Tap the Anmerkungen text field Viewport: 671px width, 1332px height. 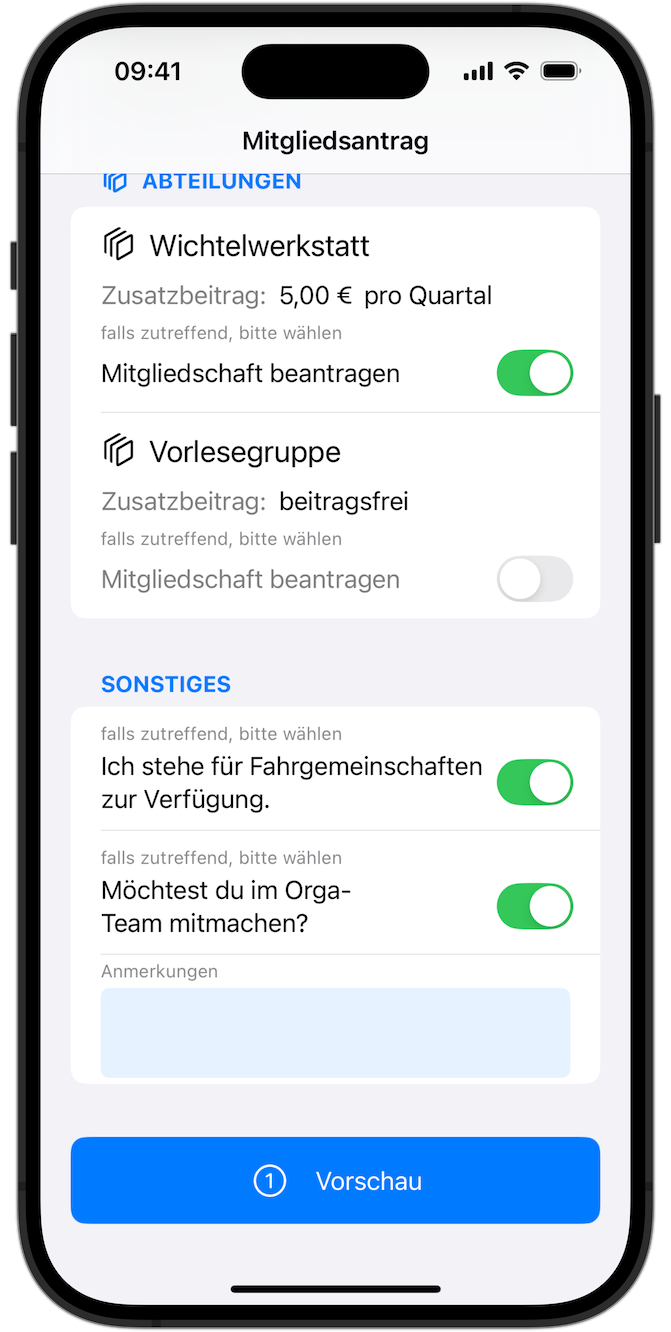pyautogui.click(x=335, y=1032)
